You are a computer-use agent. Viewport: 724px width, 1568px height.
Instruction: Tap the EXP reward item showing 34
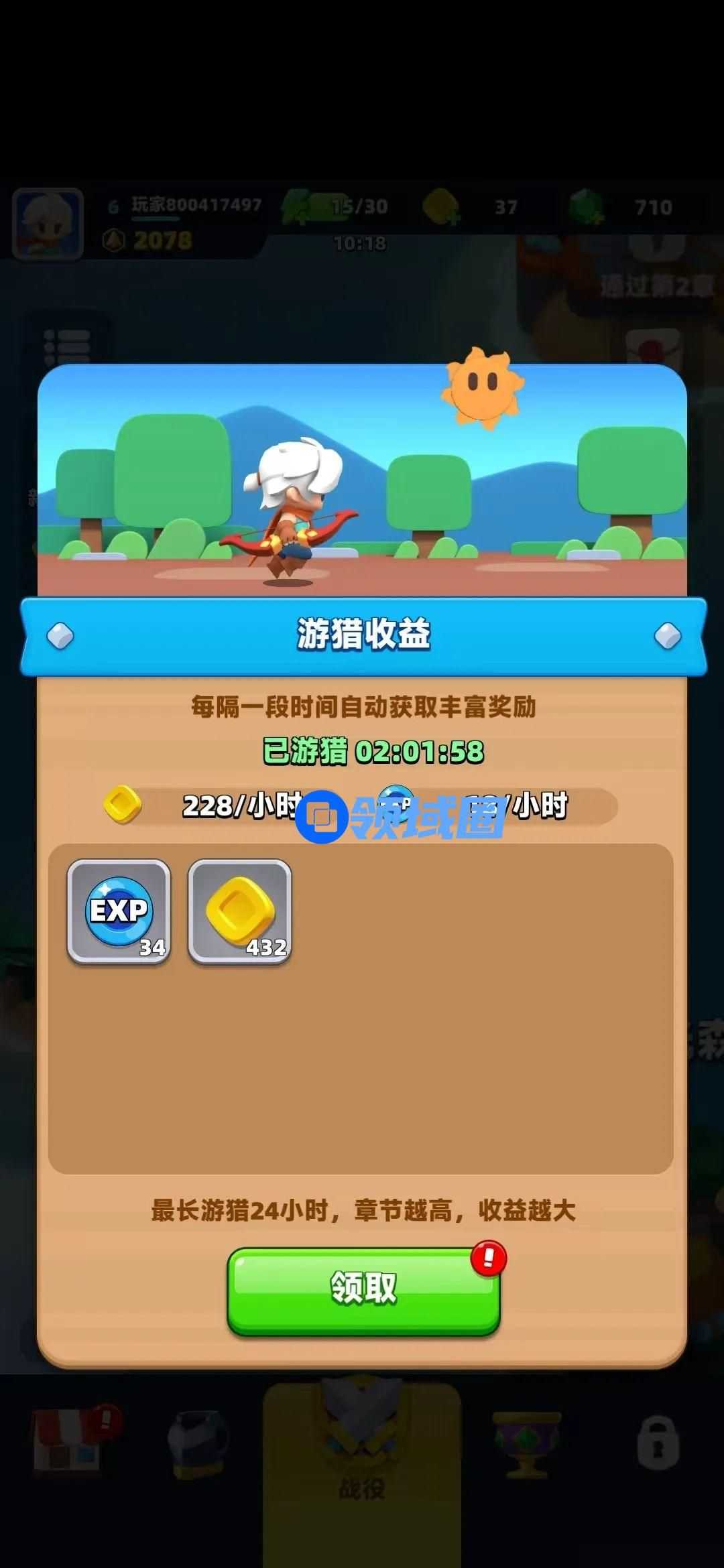pos(119,911)
